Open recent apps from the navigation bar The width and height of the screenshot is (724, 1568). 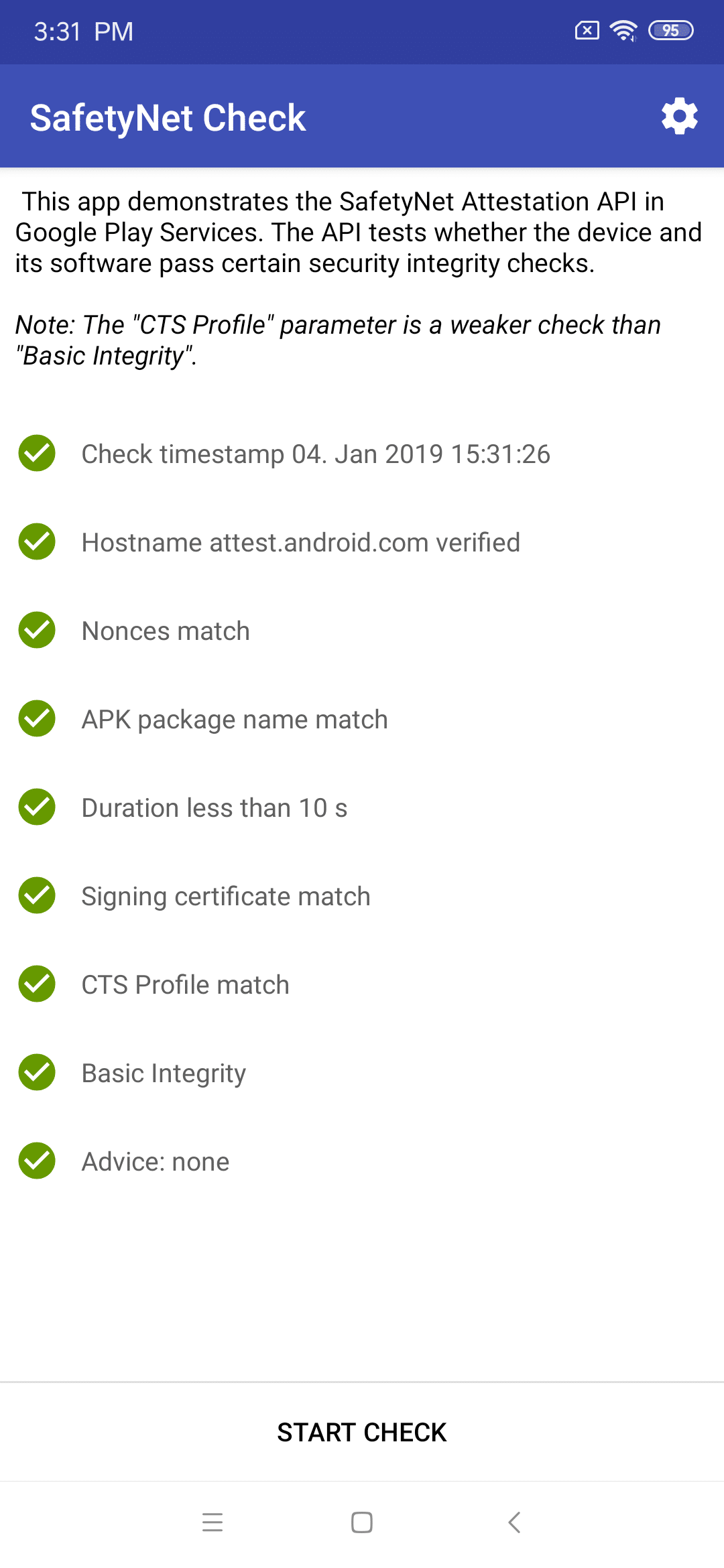pyautogui.click(x=213, y=1522)
